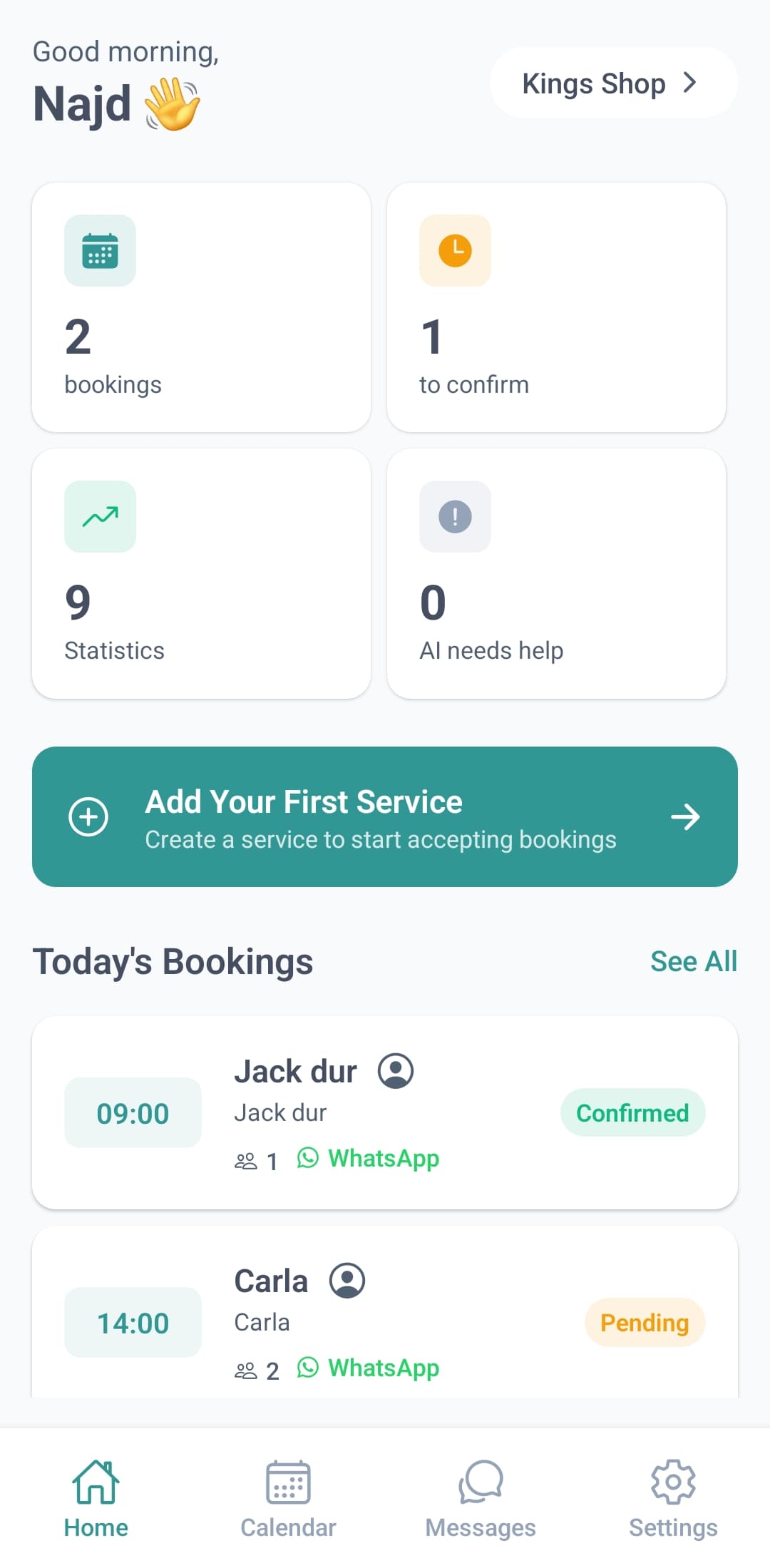This screenshot has width=770, height=1568.
Task: Click the 09:00 time chip
Action: click(x=133, y=1112)
